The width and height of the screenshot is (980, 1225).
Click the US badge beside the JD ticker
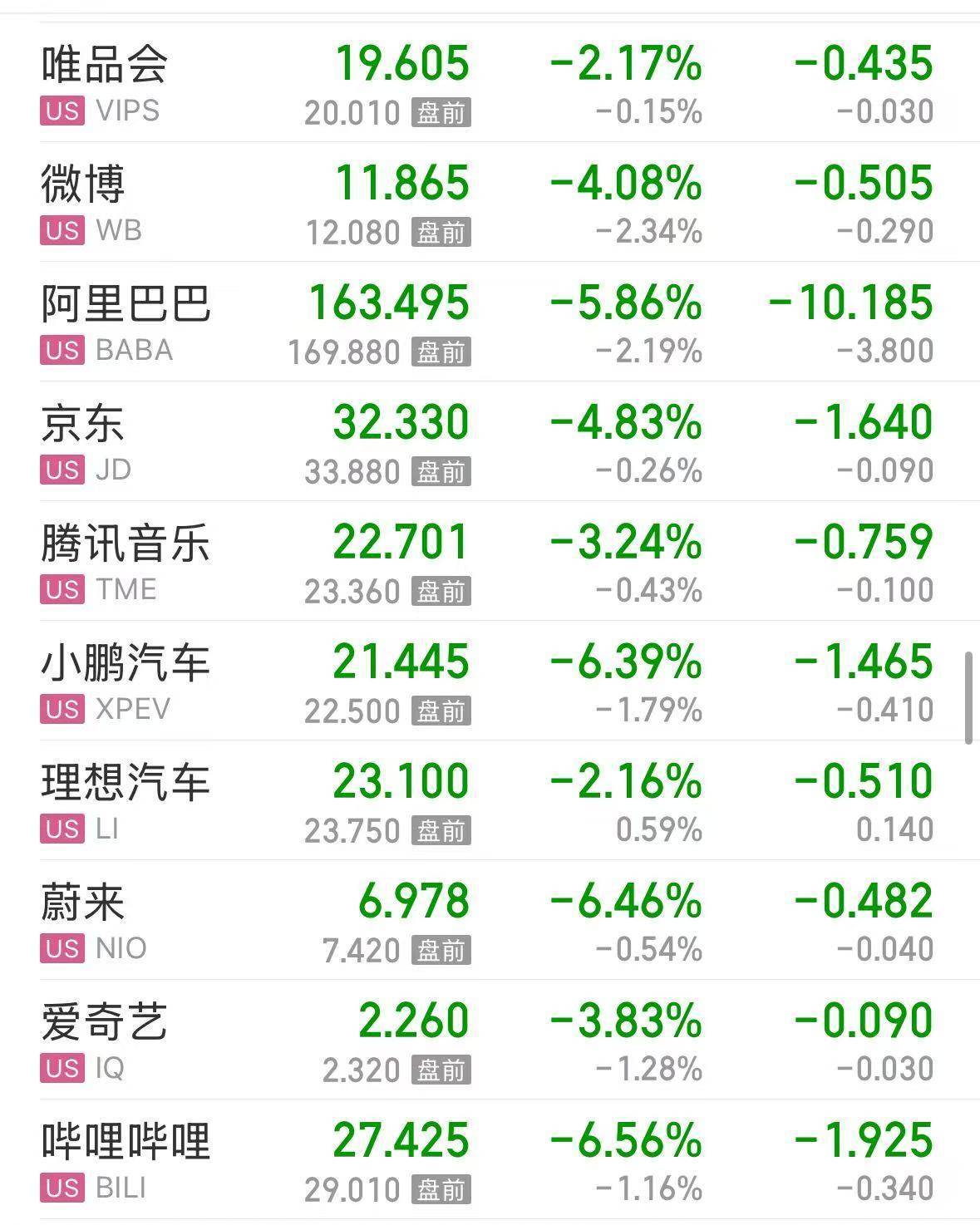(62, 470)
